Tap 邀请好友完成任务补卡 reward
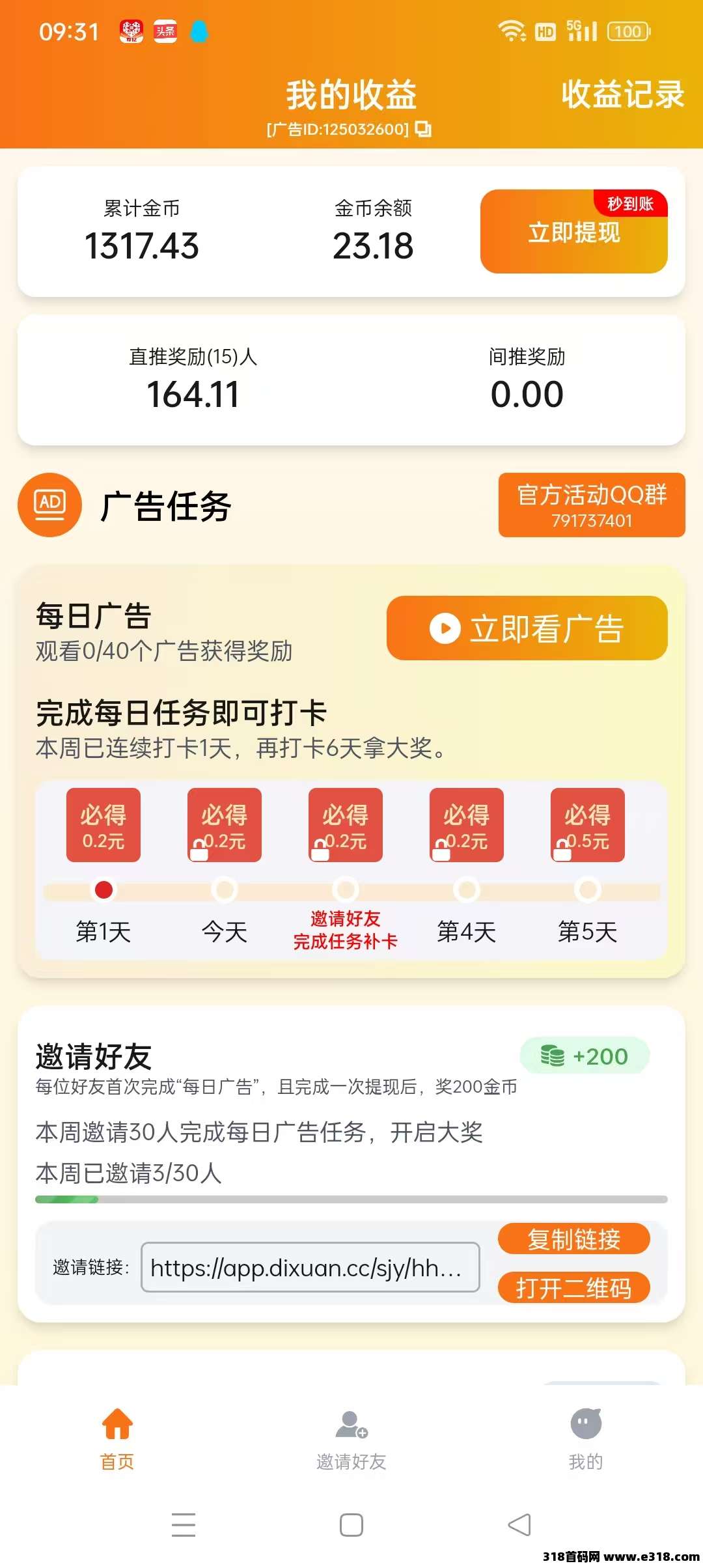Image resolution: width=703 pixels, height=1568 pixels. tap(345, 825)
